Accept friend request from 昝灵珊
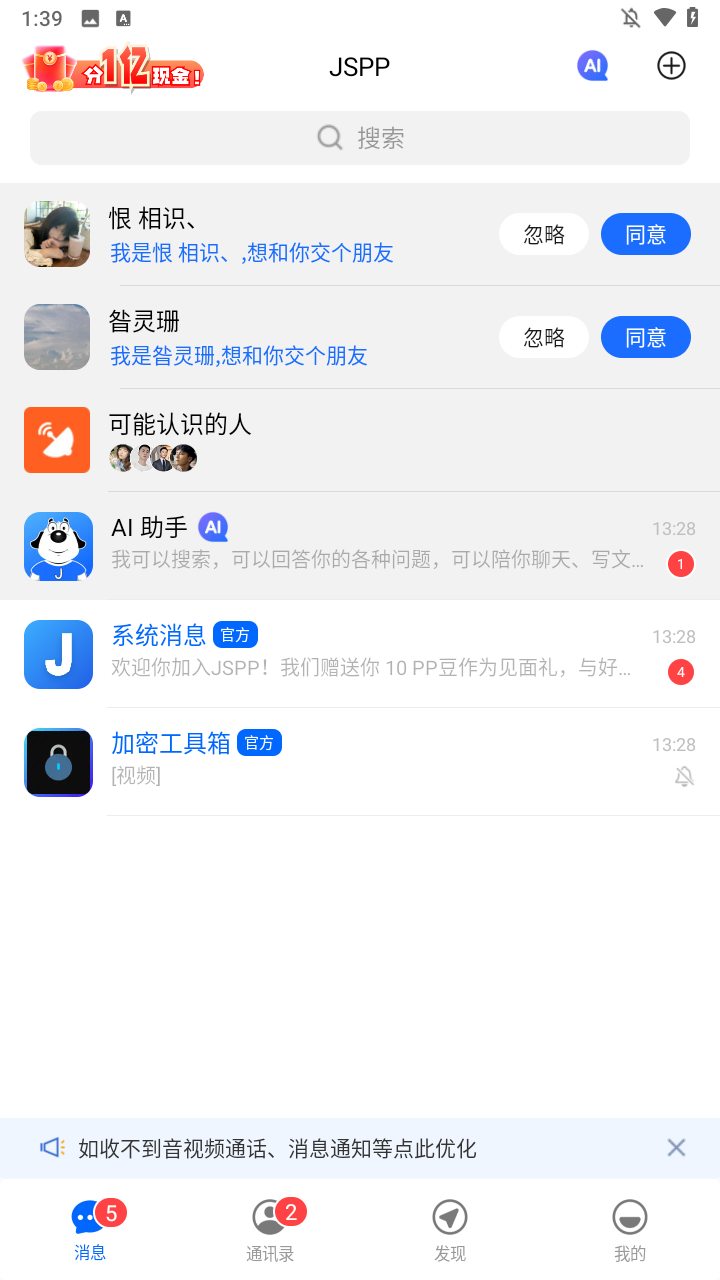 coord(645,337)
